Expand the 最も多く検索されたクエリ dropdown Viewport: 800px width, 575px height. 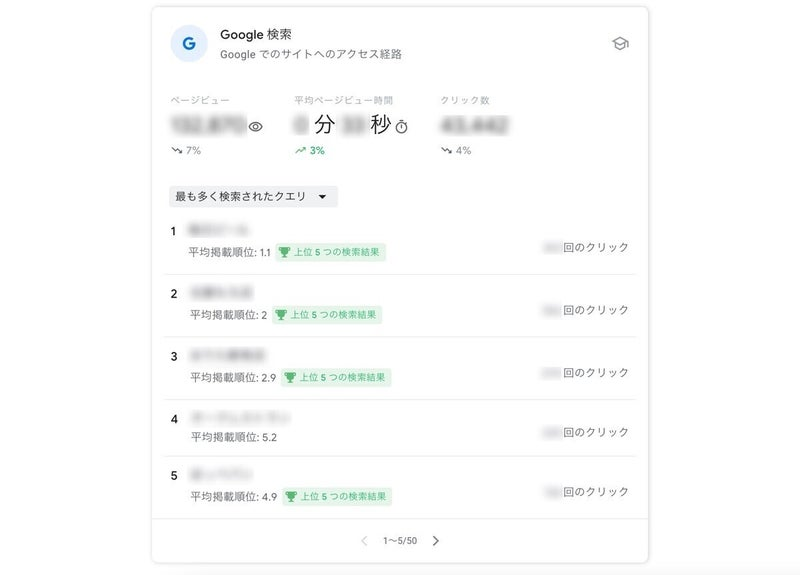tap(253, 197)
